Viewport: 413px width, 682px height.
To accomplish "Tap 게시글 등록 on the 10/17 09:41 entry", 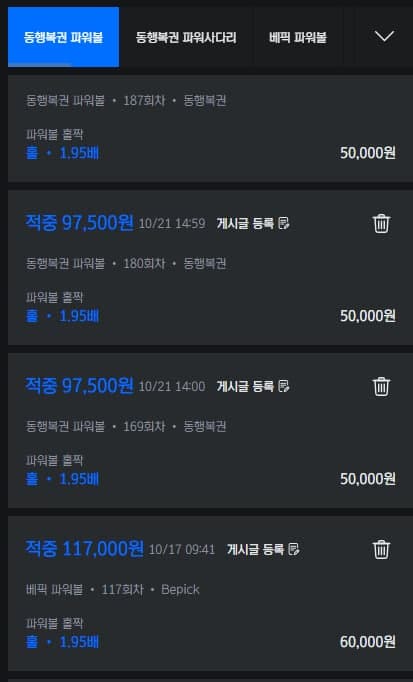I will click(x=263, y=549).
